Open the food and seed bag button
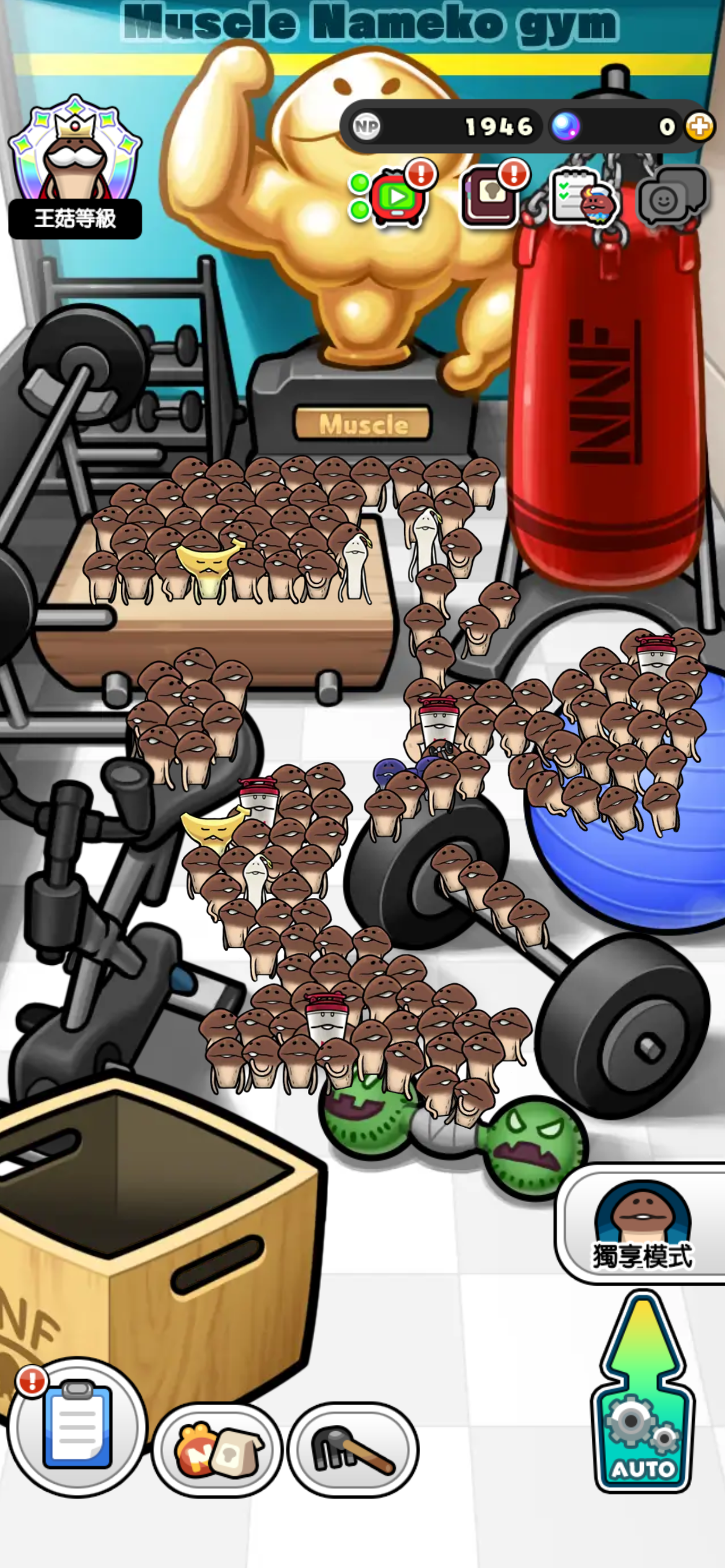 (x=217, y=1450)
